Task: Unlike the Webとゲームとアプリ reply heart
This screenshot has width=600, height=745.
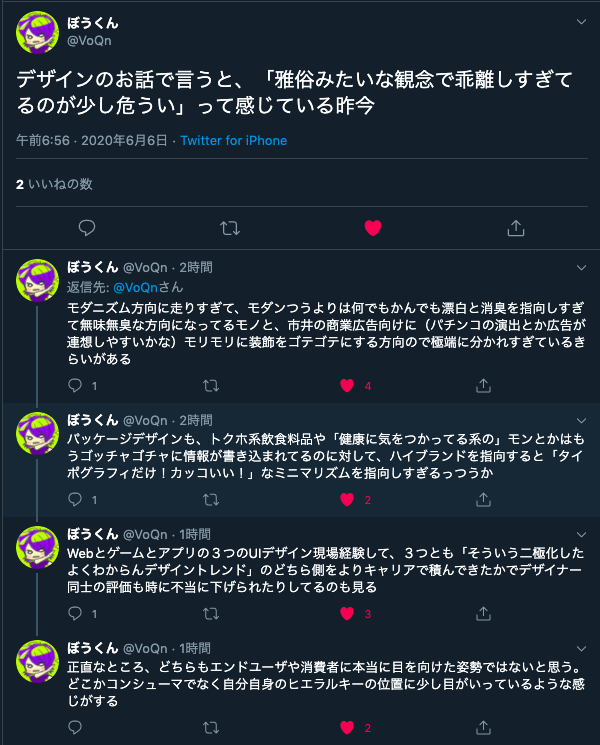Action: point(348,613)
